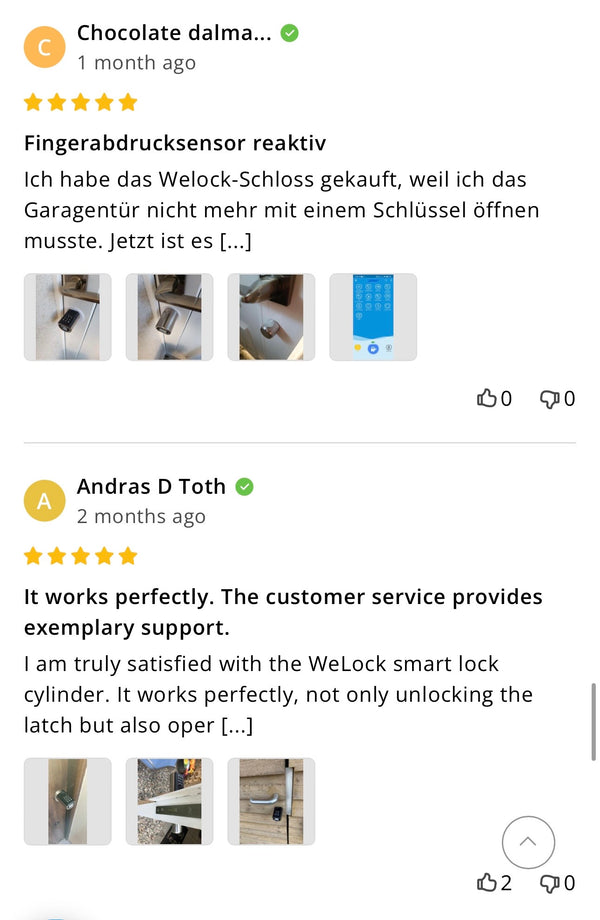The width and height of the screenshot is (600, 920).
Task: Open first photo in Chocolate dalma's review
Action: (x=68, y=317)
